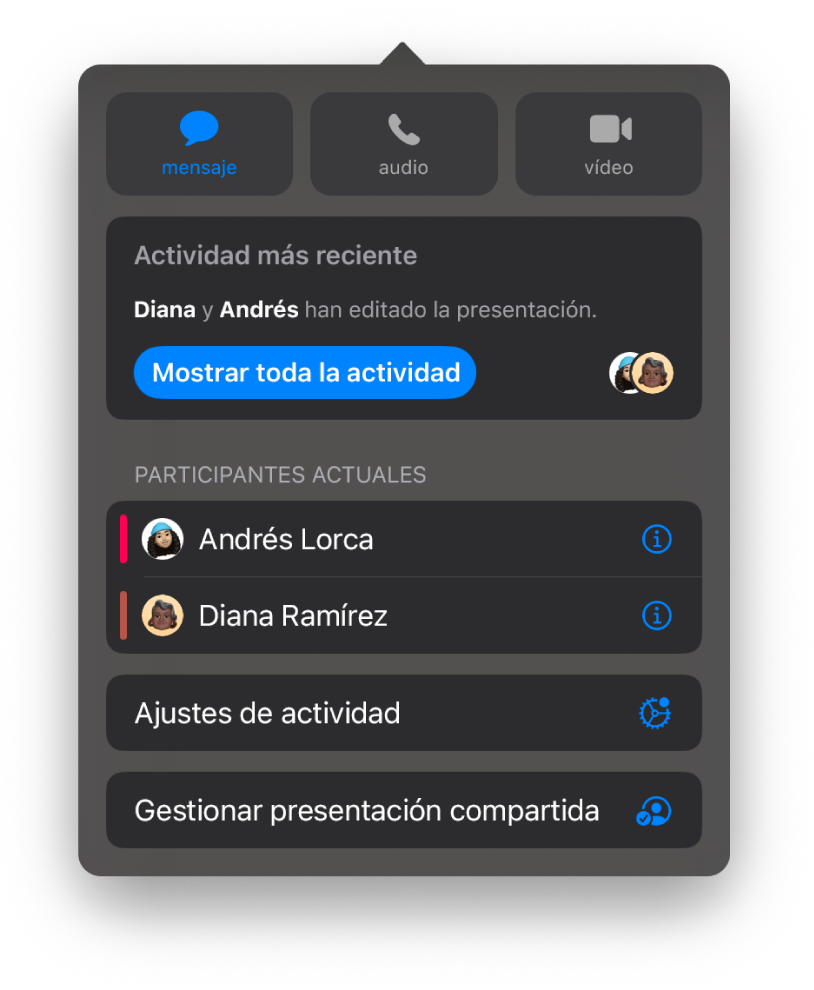Start an audio call
Viewport: 814px width, 990px height.
click(403, 144)
